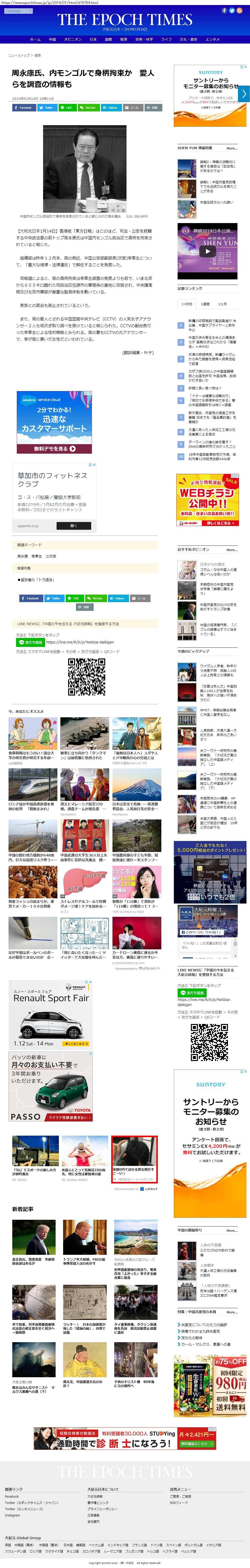Tap the 周永康 keyword link
250x1568 pixels.
point(22,556)
